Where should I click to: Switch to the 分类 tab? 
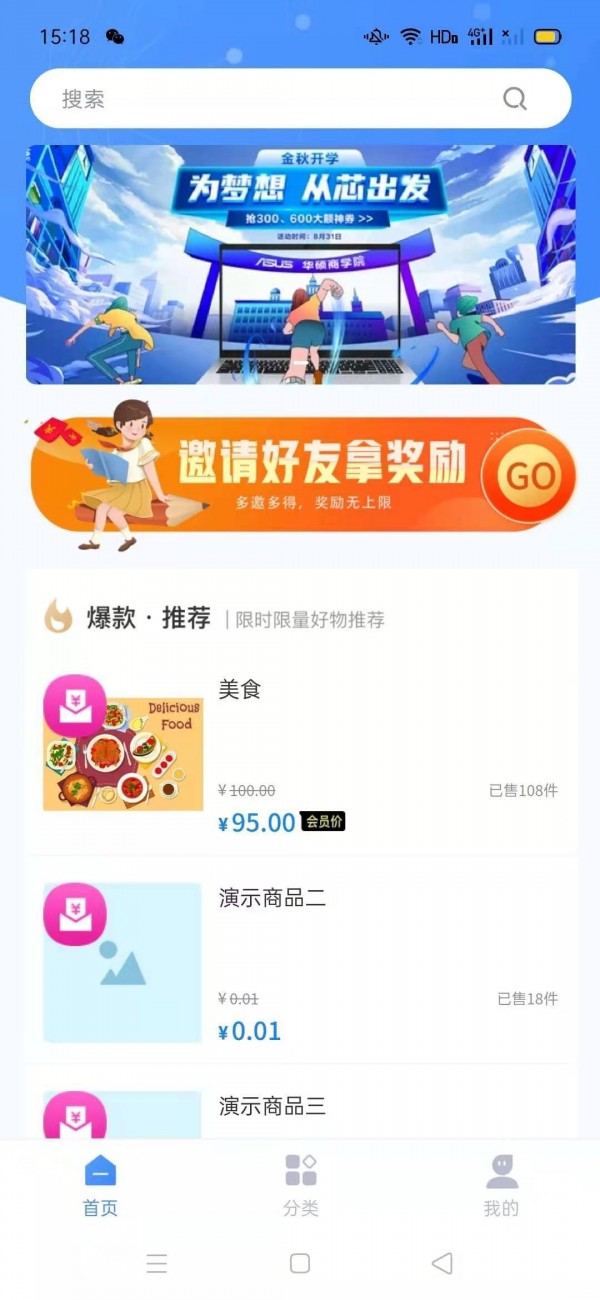pos(300,1185)
